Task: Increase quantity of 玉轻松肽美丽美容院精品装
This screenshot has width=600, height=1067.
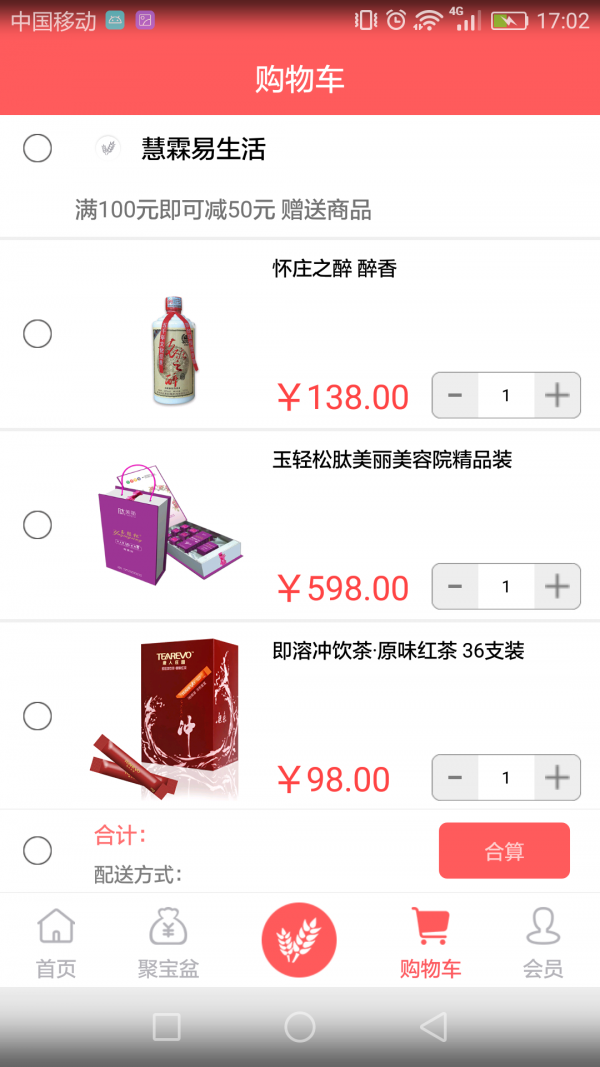Action: click(x=557, y=586)
